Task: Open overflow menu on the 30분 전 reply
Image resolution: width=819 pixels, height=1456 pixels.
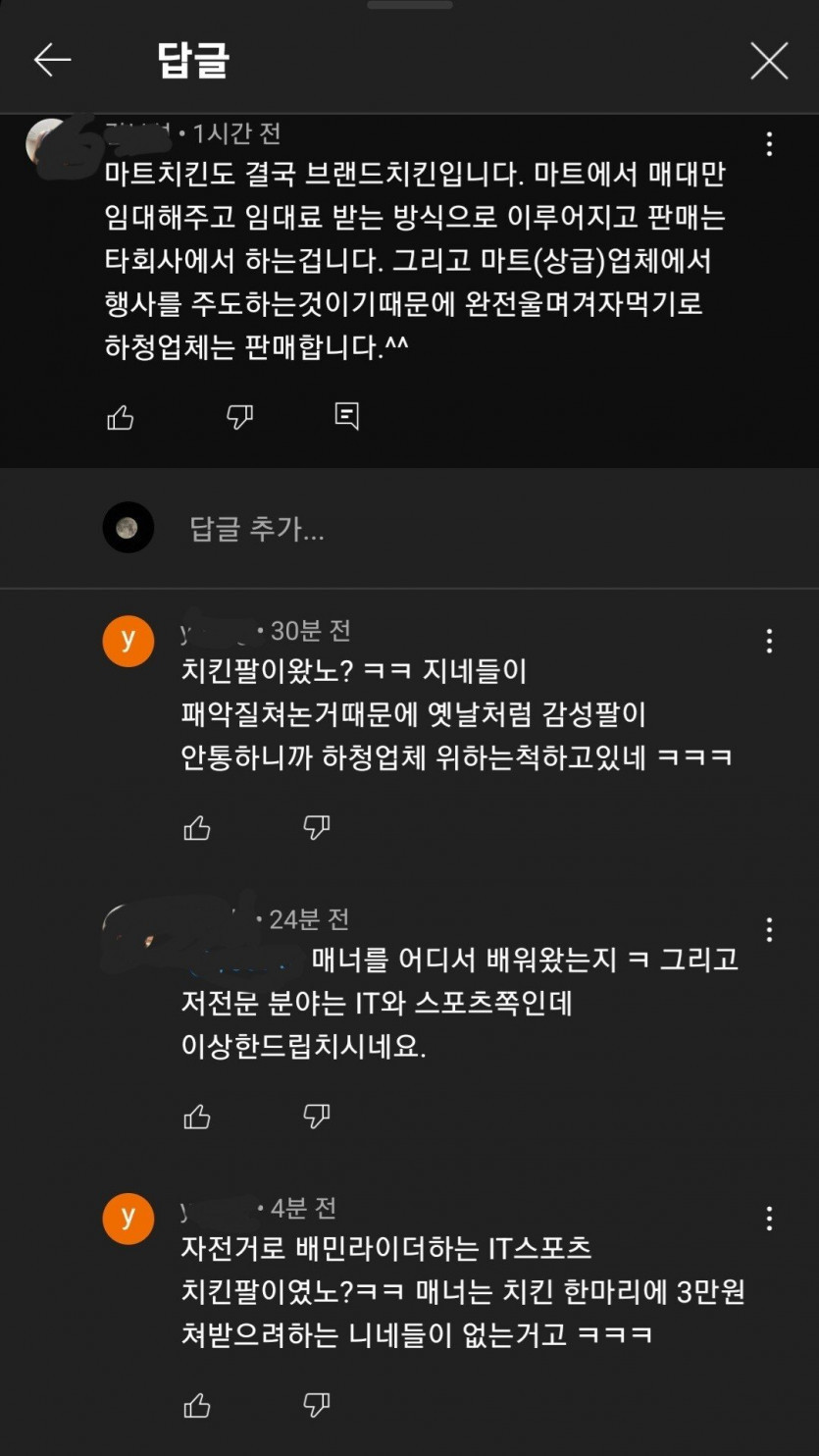Action: point(769,641)
